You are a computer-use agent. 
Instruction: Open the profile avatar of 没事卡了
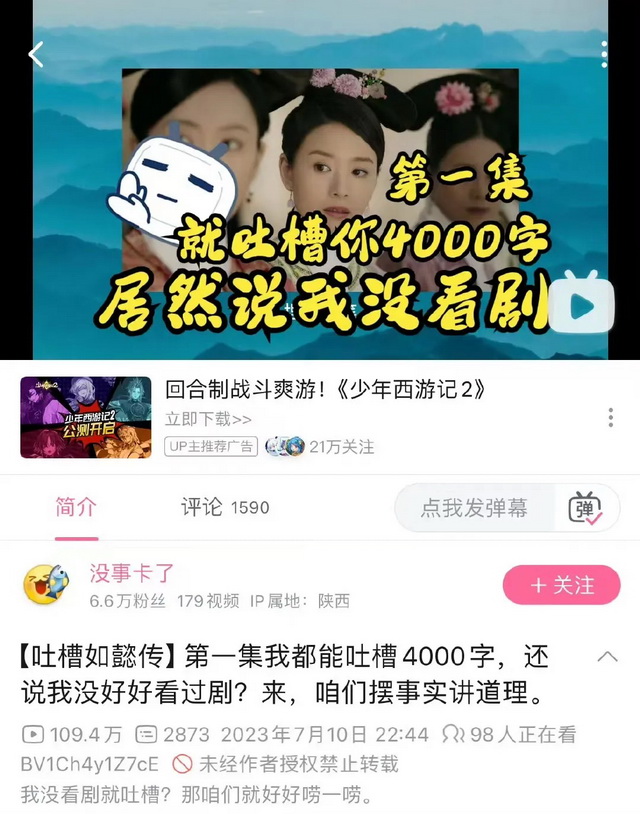coord(46,585)
